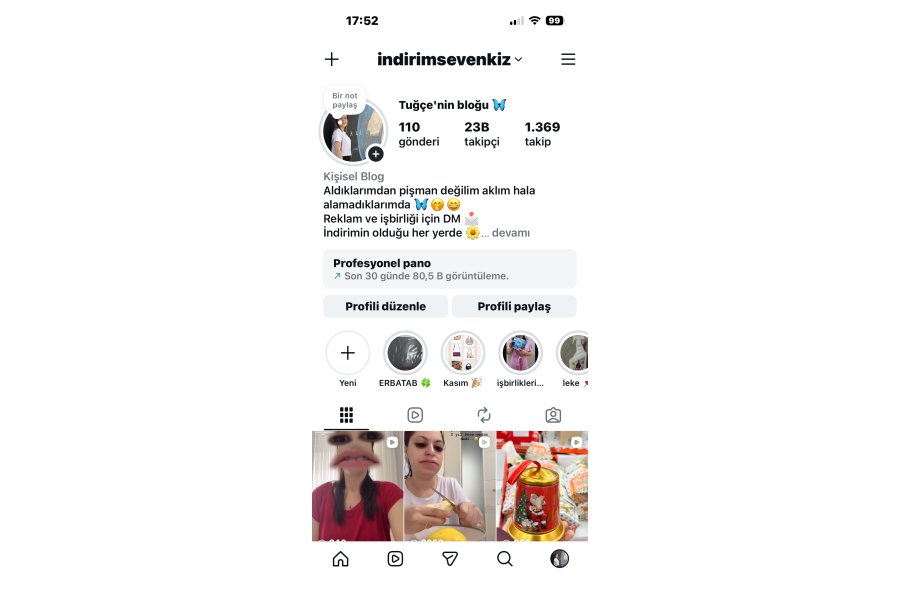The image size is (900, 600).
Task: Go to the Home feed
Action: point(340,559)
